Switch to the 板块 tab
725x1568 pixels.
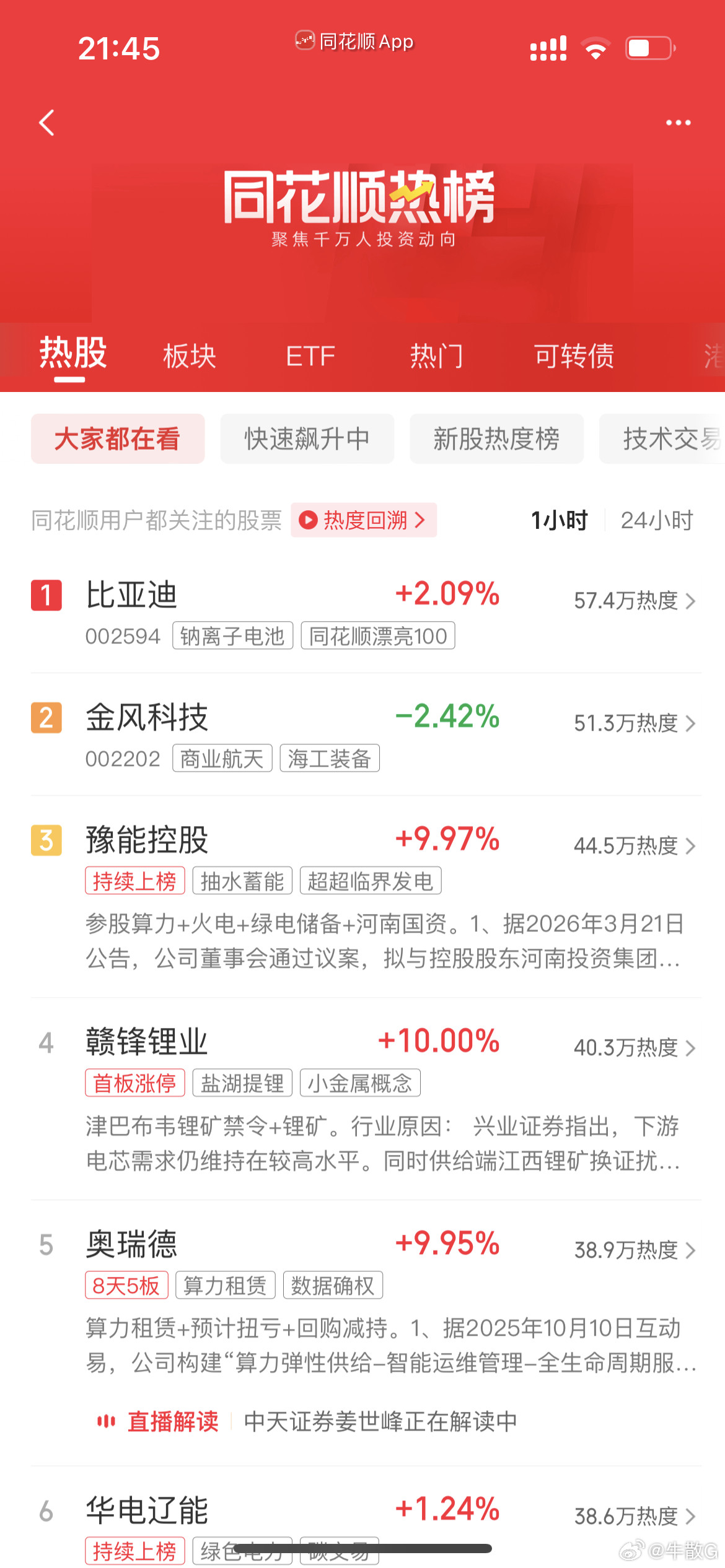coord(188,356)
